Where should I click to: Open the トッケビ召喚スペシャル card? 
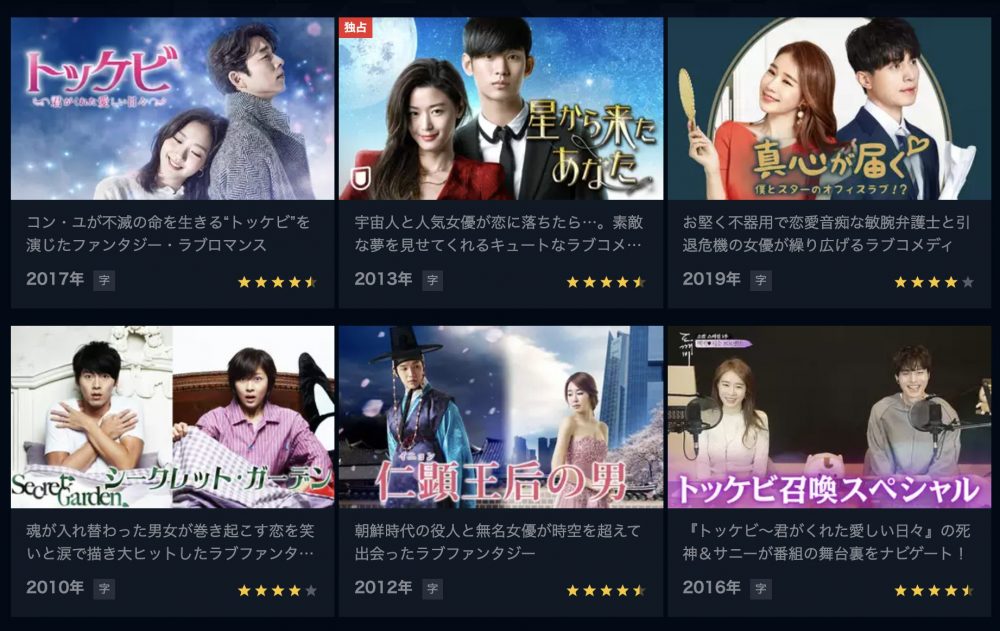click(829, 417)
